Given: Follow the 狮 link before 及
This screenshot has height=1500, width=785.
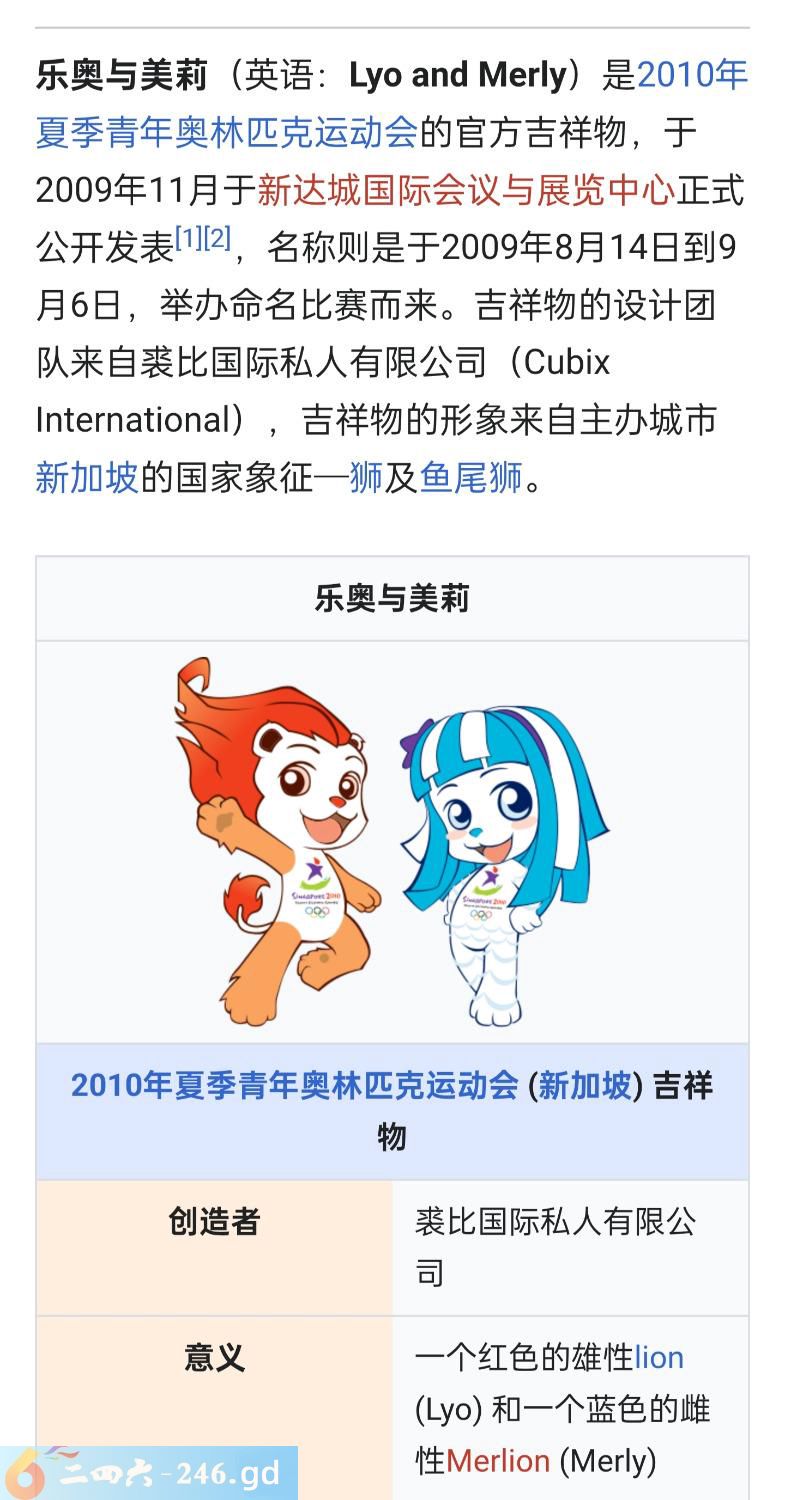Looking at the screenshot, I should pos(366,478).
